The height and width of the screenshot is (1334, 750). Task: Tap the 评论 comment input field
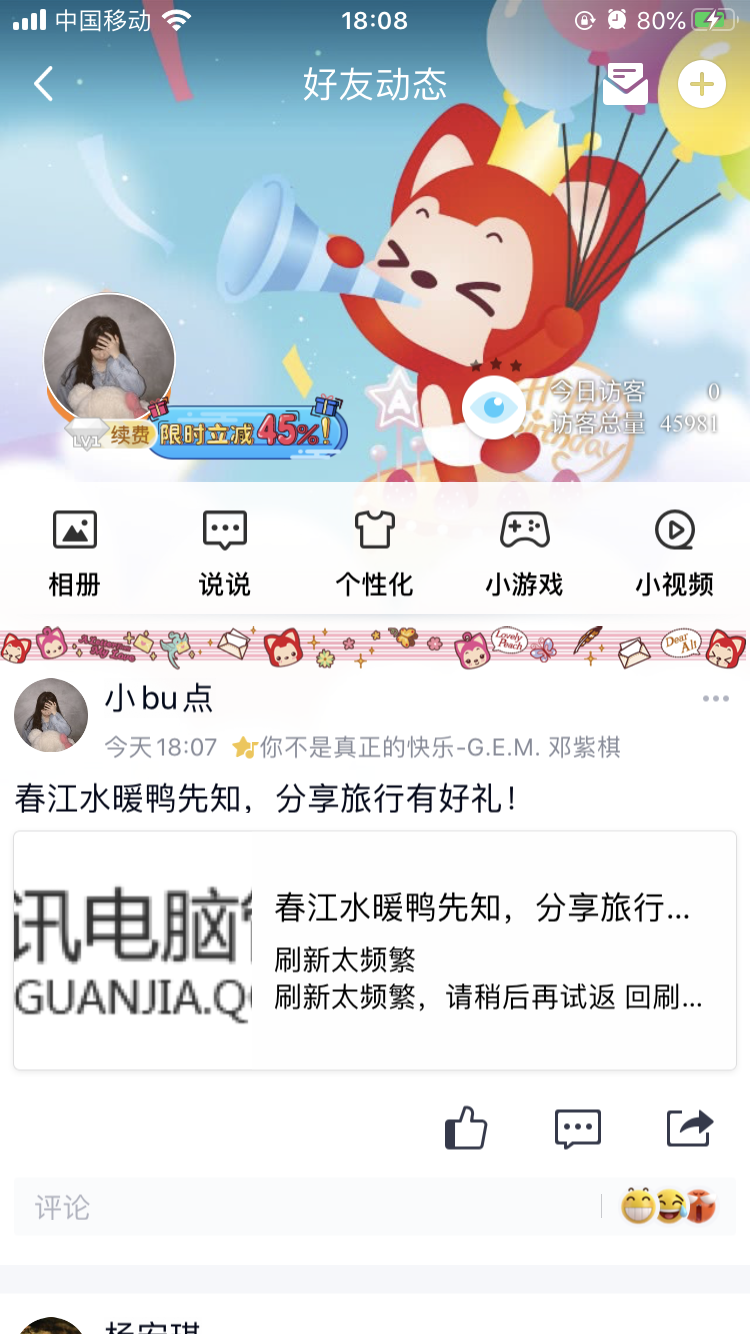[300, 1207]
